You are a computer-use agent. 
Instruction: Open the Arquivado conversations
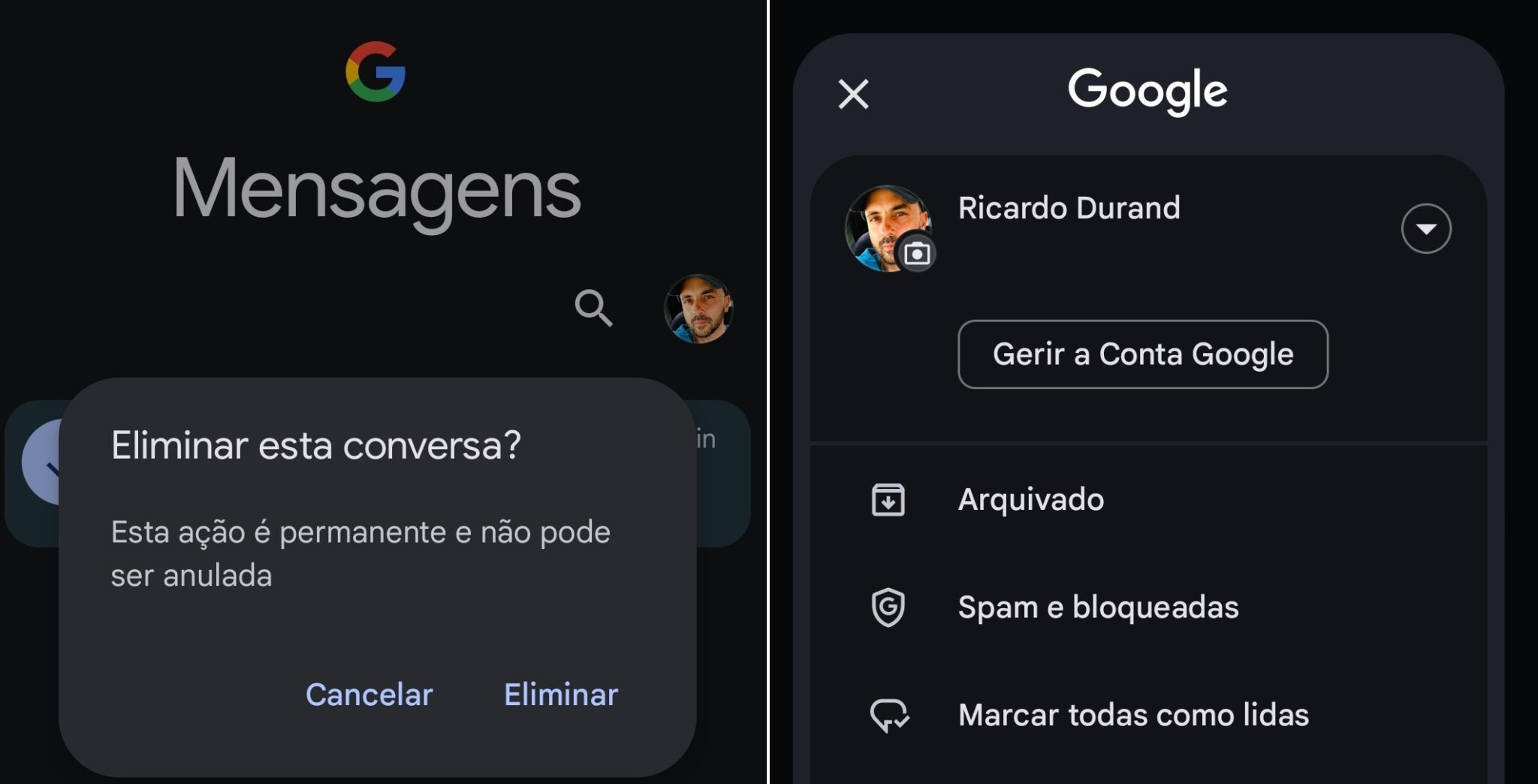1030,499
